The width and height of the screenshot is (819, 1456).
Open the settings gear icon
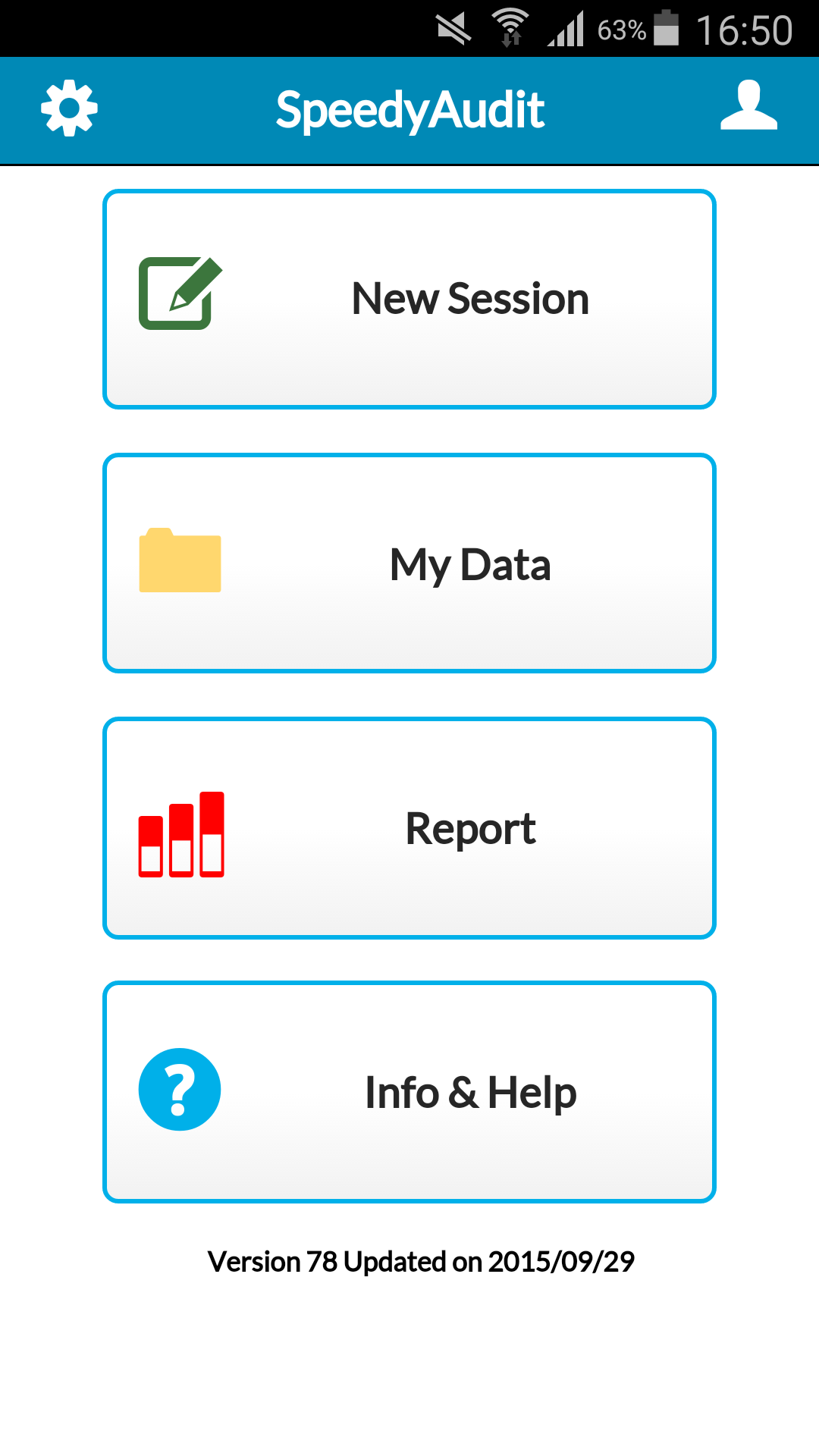pyautogui.click(x=69, y=108)
